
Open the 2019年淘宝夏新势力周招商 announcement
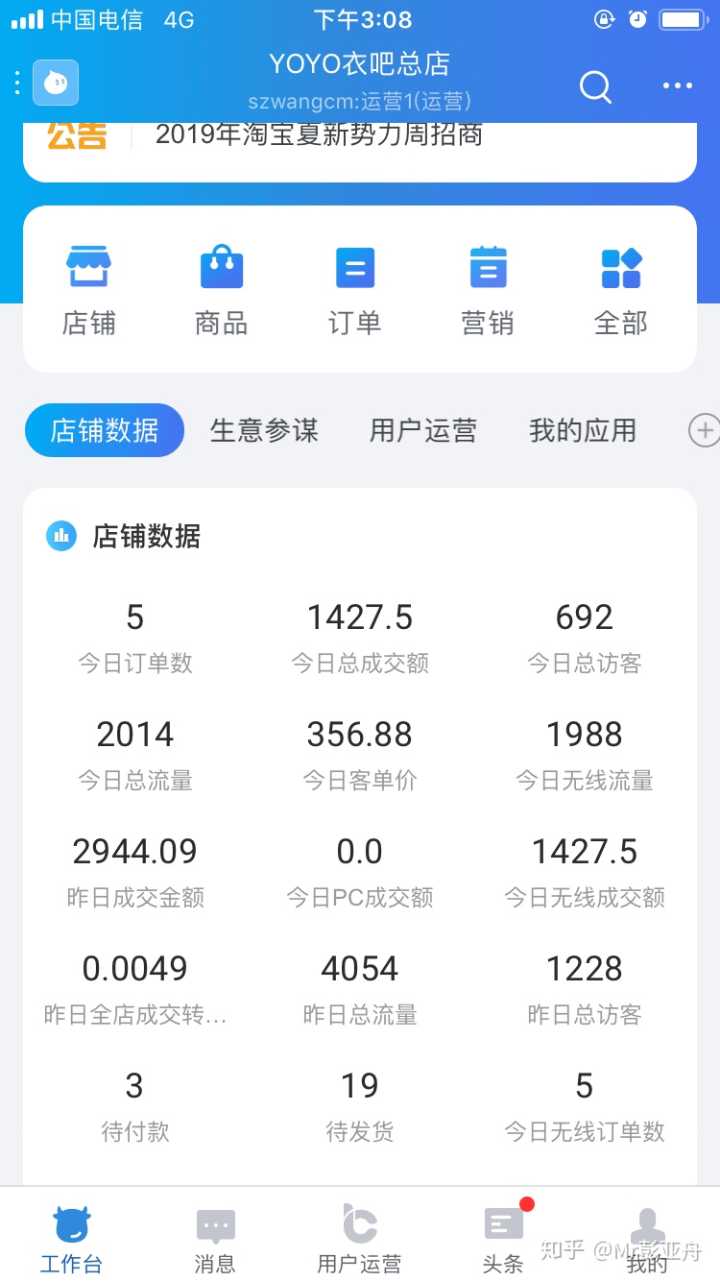click(x=319, y=135)
